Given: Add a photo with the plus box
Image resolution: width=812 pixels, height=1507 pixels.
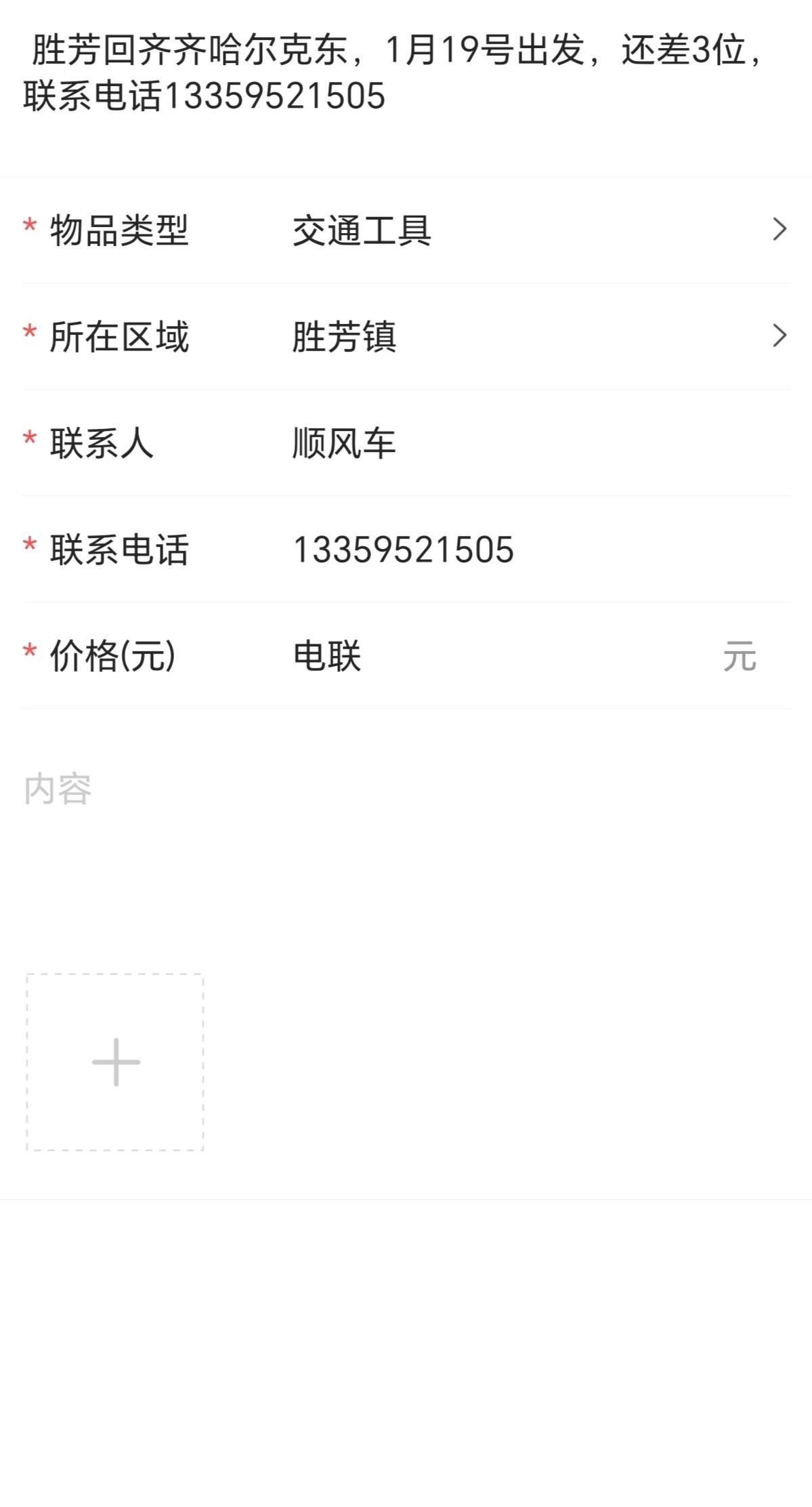Looking at the screenshot, I should 115,1062.
